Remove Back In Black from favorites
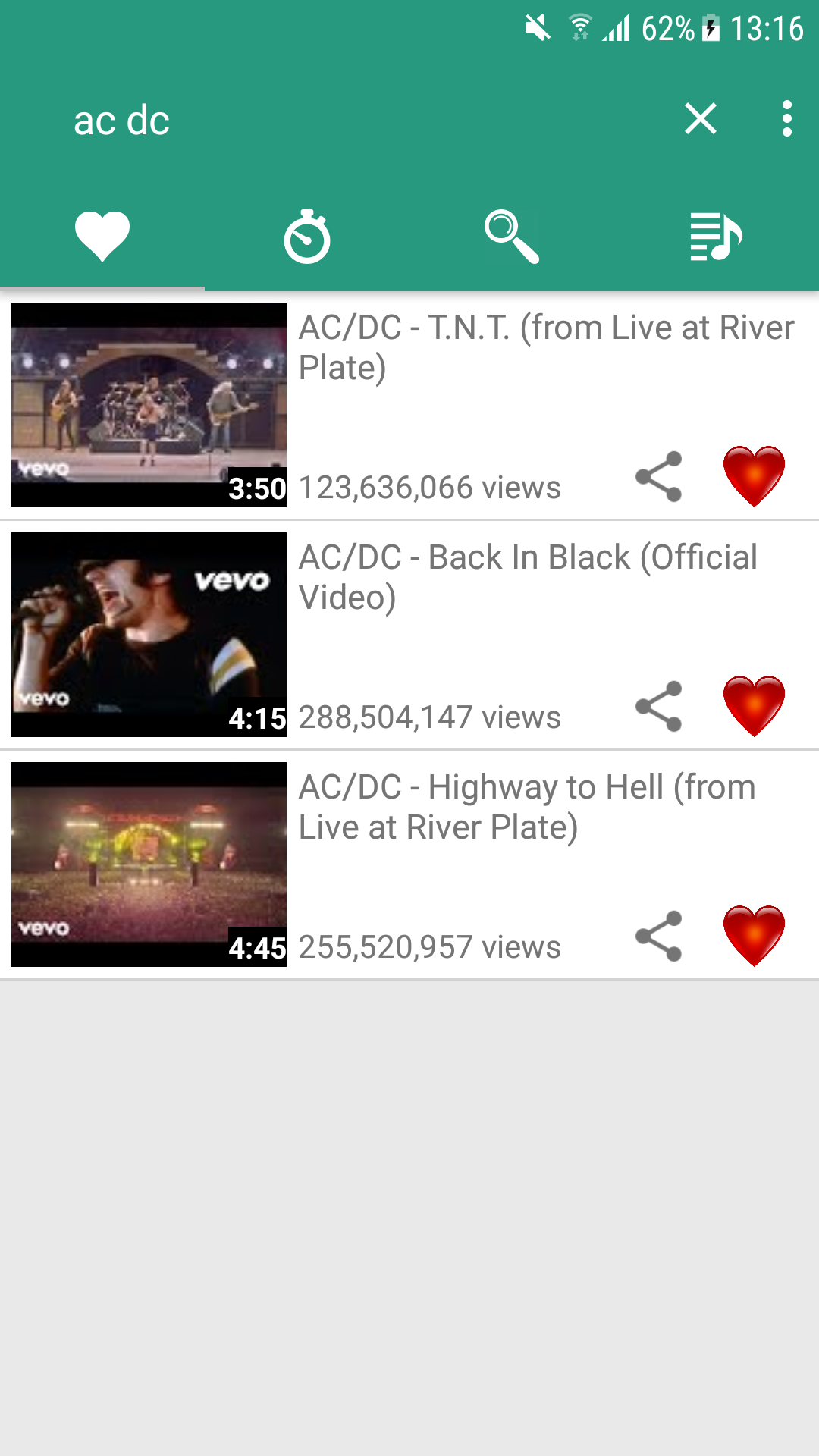Viewport: 819px width, 1456px height. [x=754, y=706]
